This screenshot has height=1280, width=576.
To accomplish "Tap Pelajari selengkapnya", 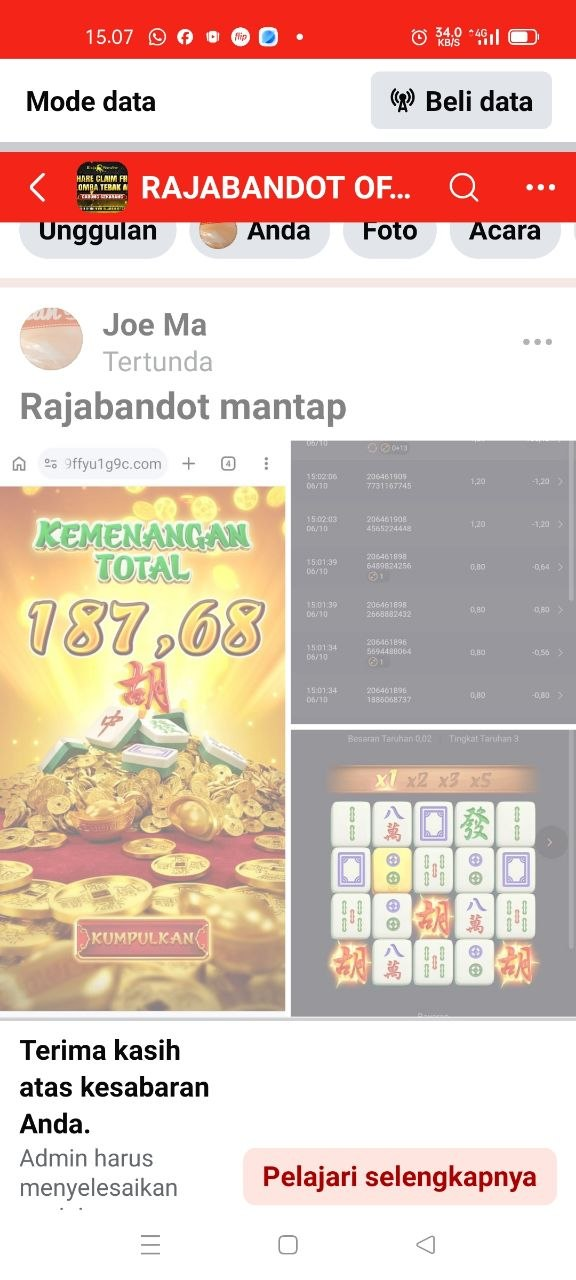I will (400, 1176).
